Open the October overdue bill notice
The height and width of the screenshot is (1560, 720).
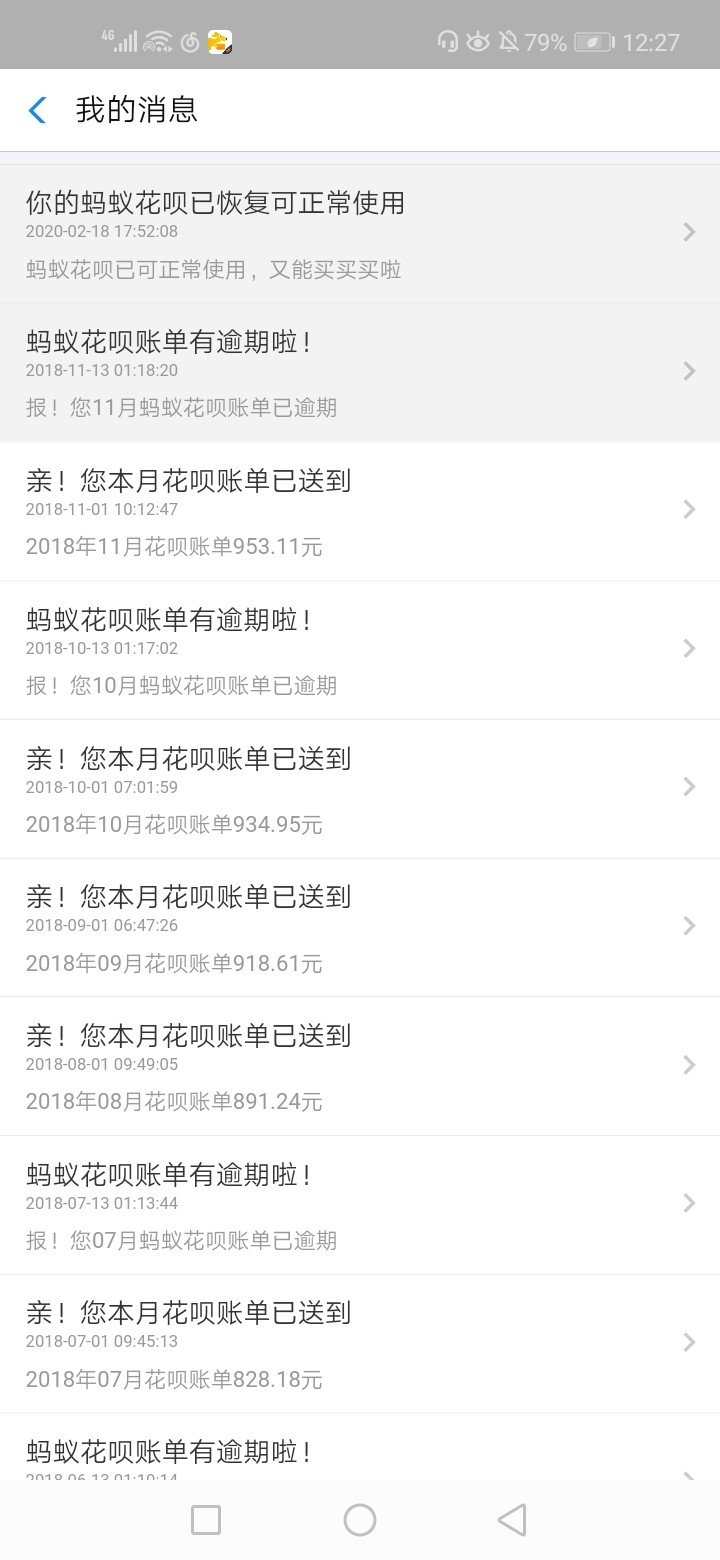(x=360, y=650)
